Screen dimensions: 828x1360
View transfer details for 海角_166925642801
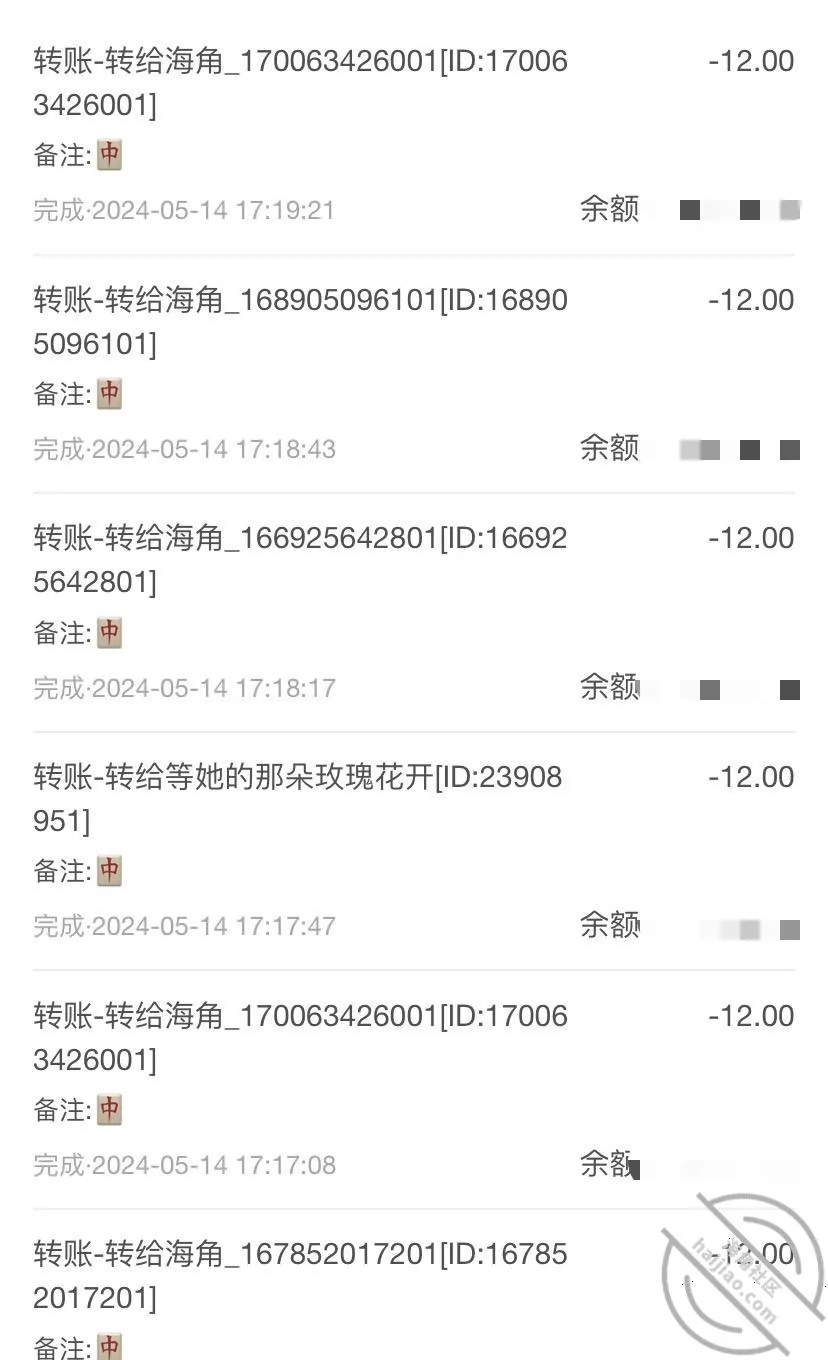(414, 613)
